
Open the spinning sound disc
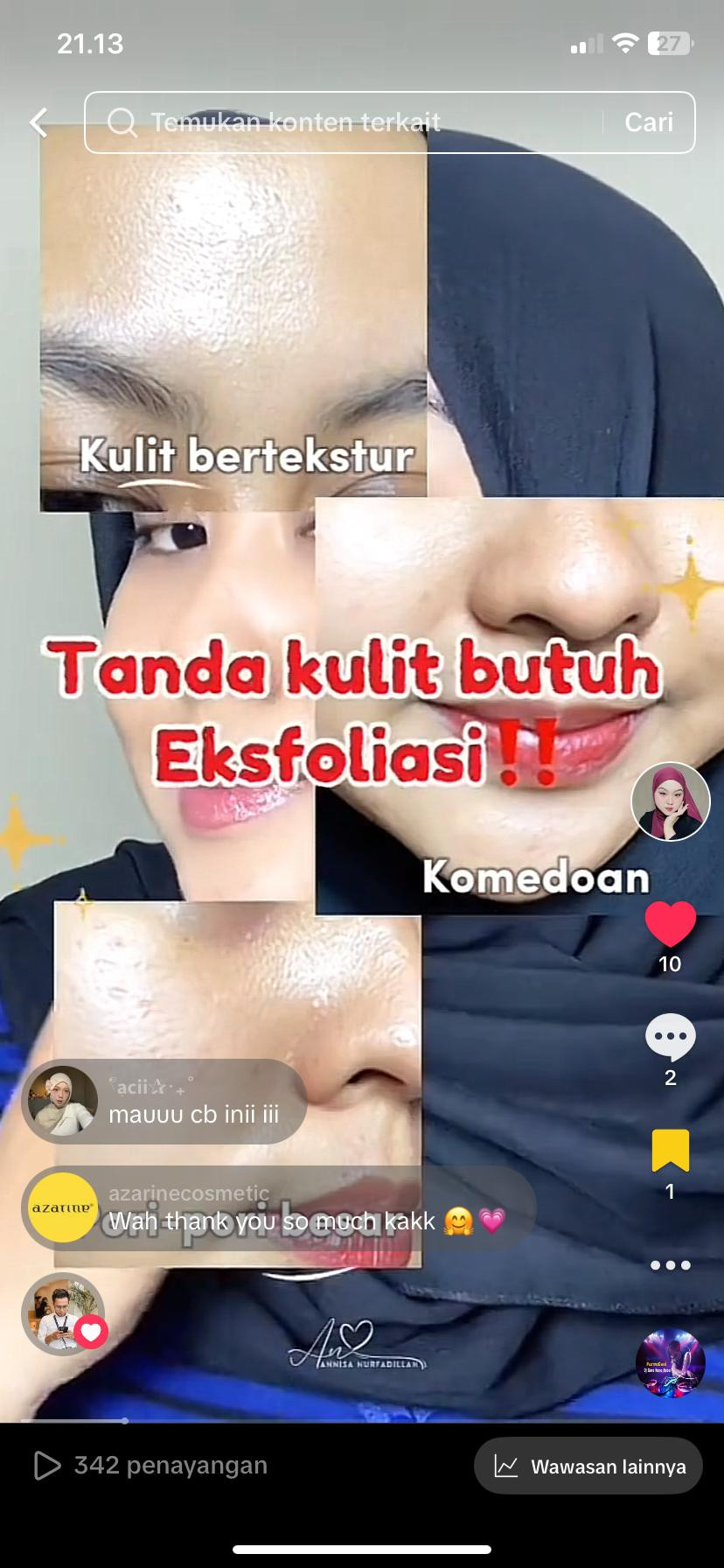pyautogui.click(x=670, y=1363)
